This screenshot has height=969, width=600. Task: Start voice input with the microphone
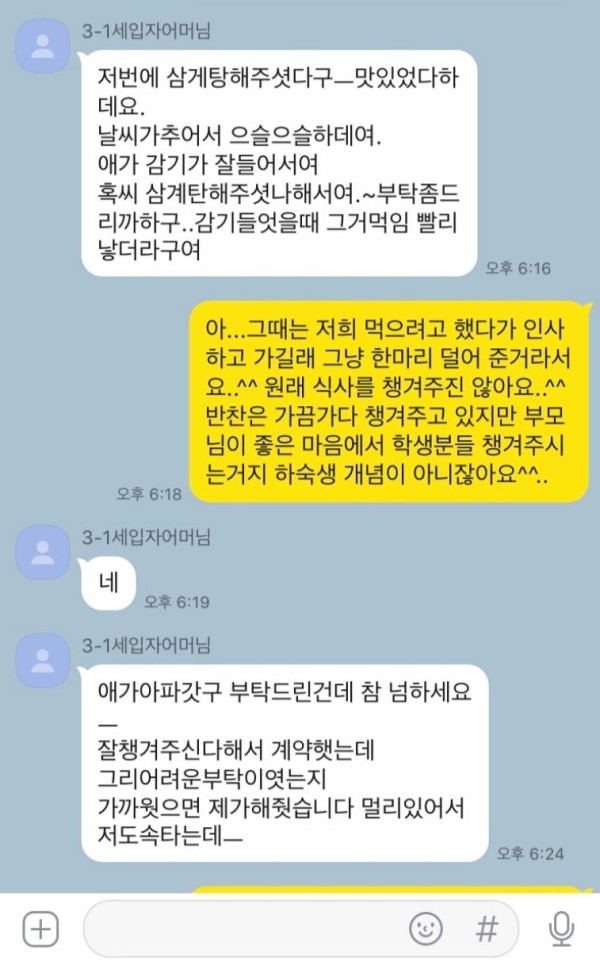pyautogui.click(x=561, y=929)
